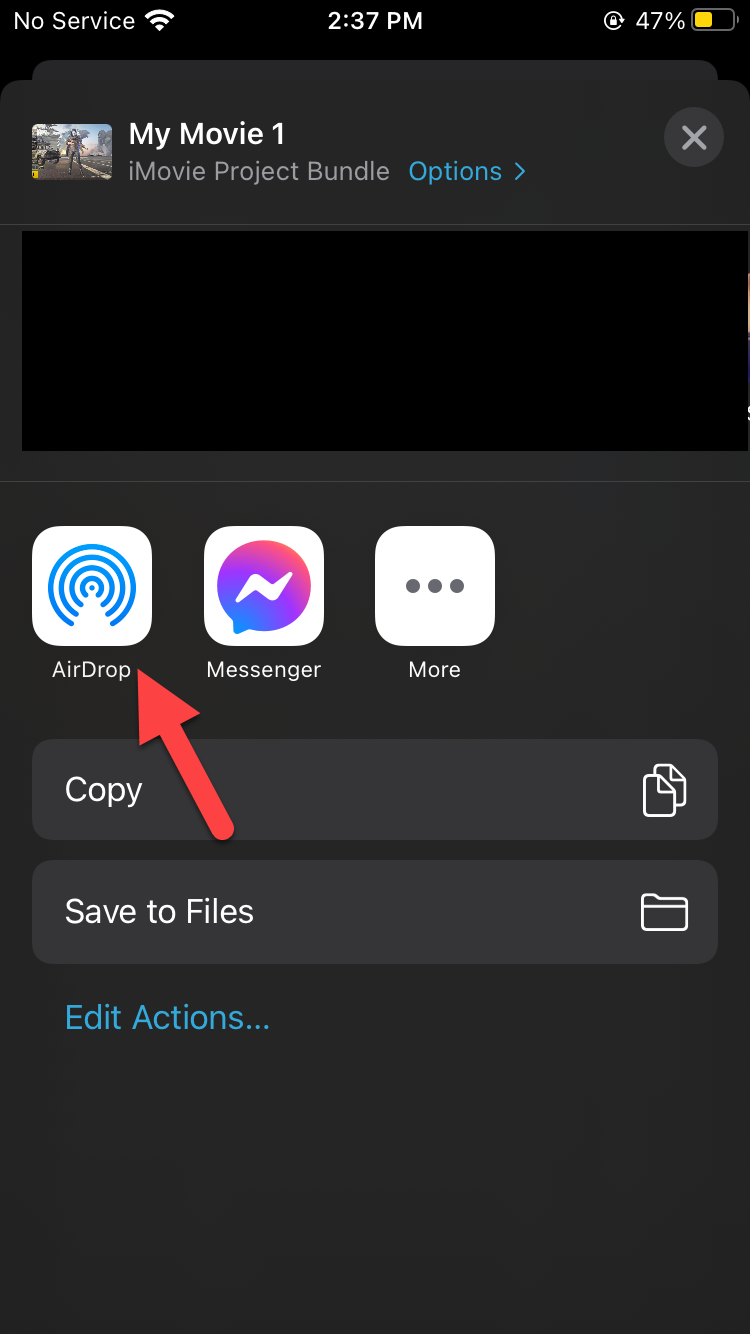Show More sharing apps
Viewport: 750px width, 1334px height.
[x=435, y=586]
